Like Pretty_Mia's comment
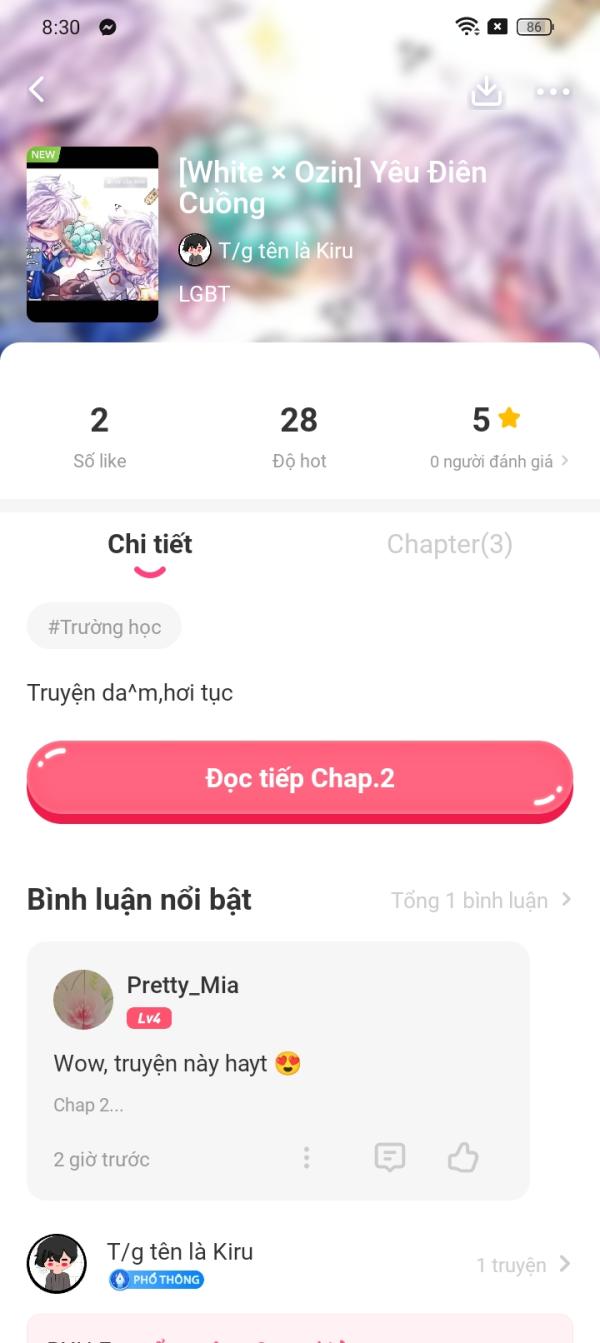Screen dimensions: 600x1343 (463, 1158)
